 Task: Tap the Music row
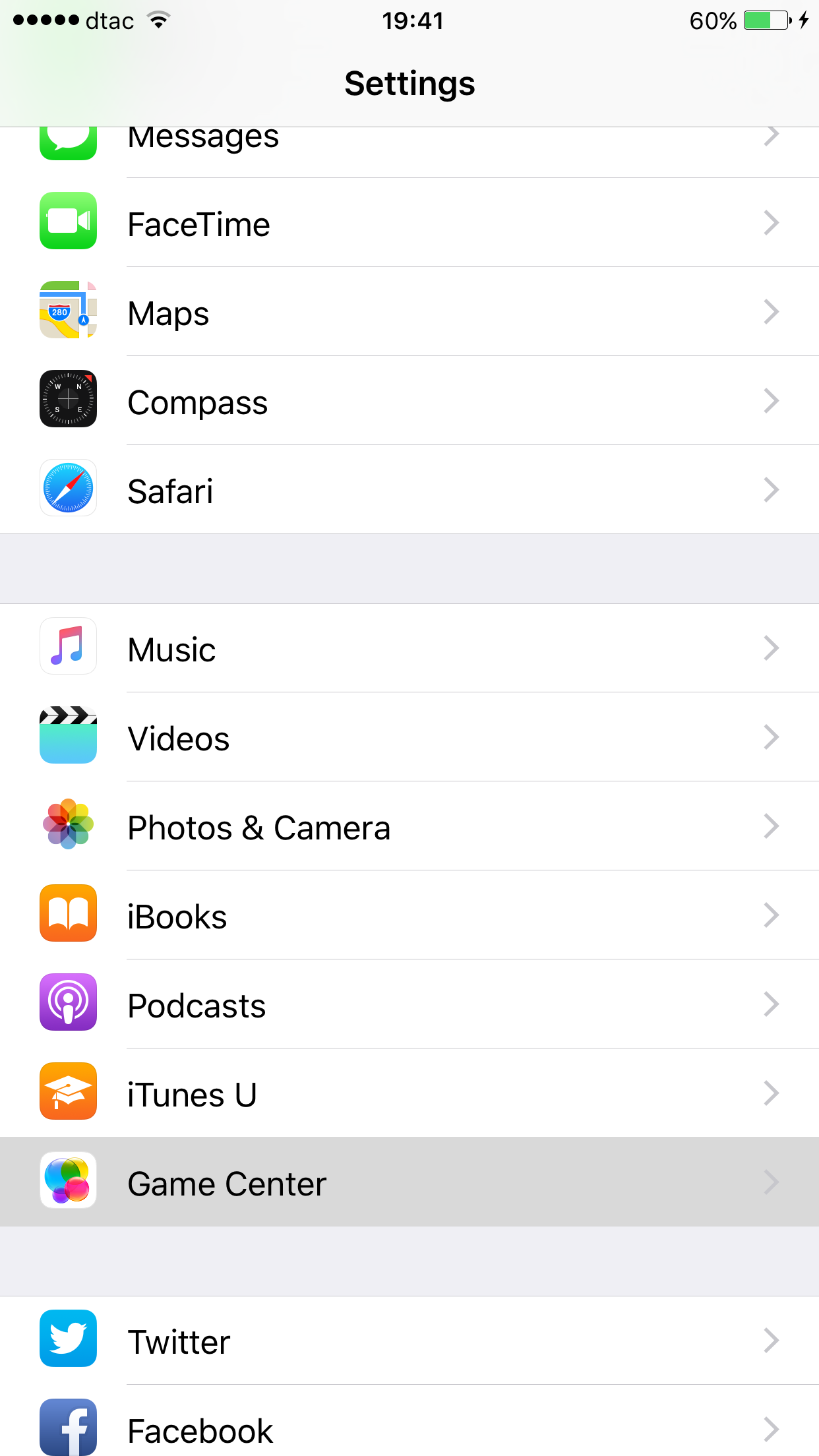409,648
